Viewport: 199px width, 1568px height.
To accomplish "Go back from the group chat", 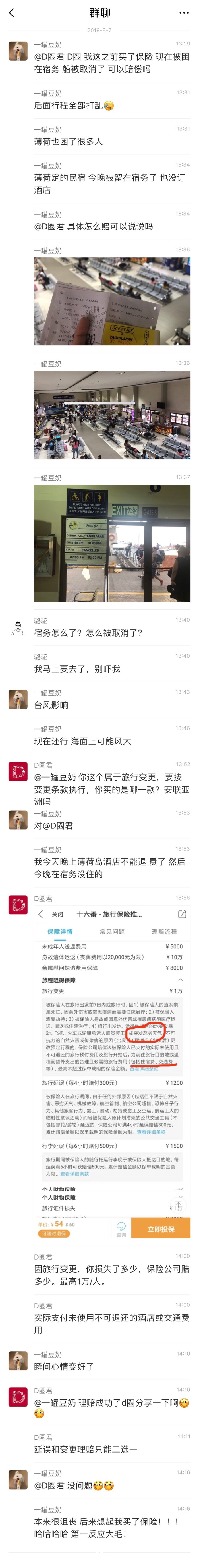I will 11,12.
